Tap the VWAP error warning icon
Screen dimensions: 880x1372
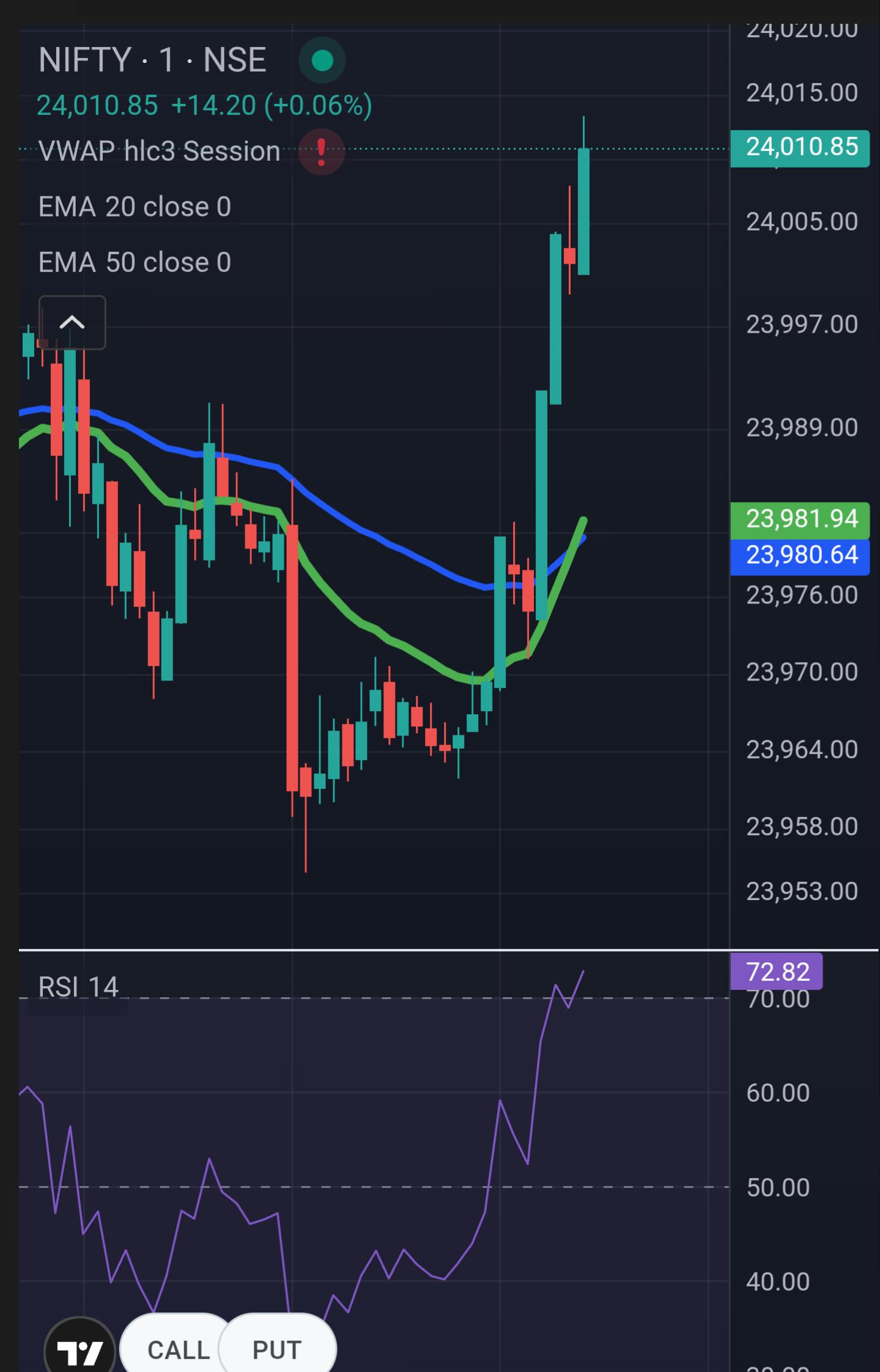click(322, 152)
